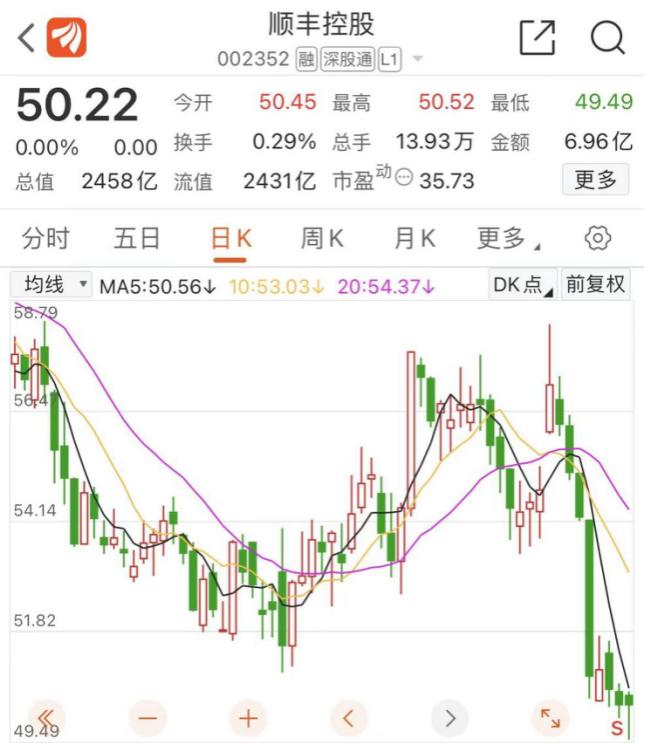This screenshot has width=645, height=743.
Task: Switch to the 周K tab
Action: (x=322, y=238)
